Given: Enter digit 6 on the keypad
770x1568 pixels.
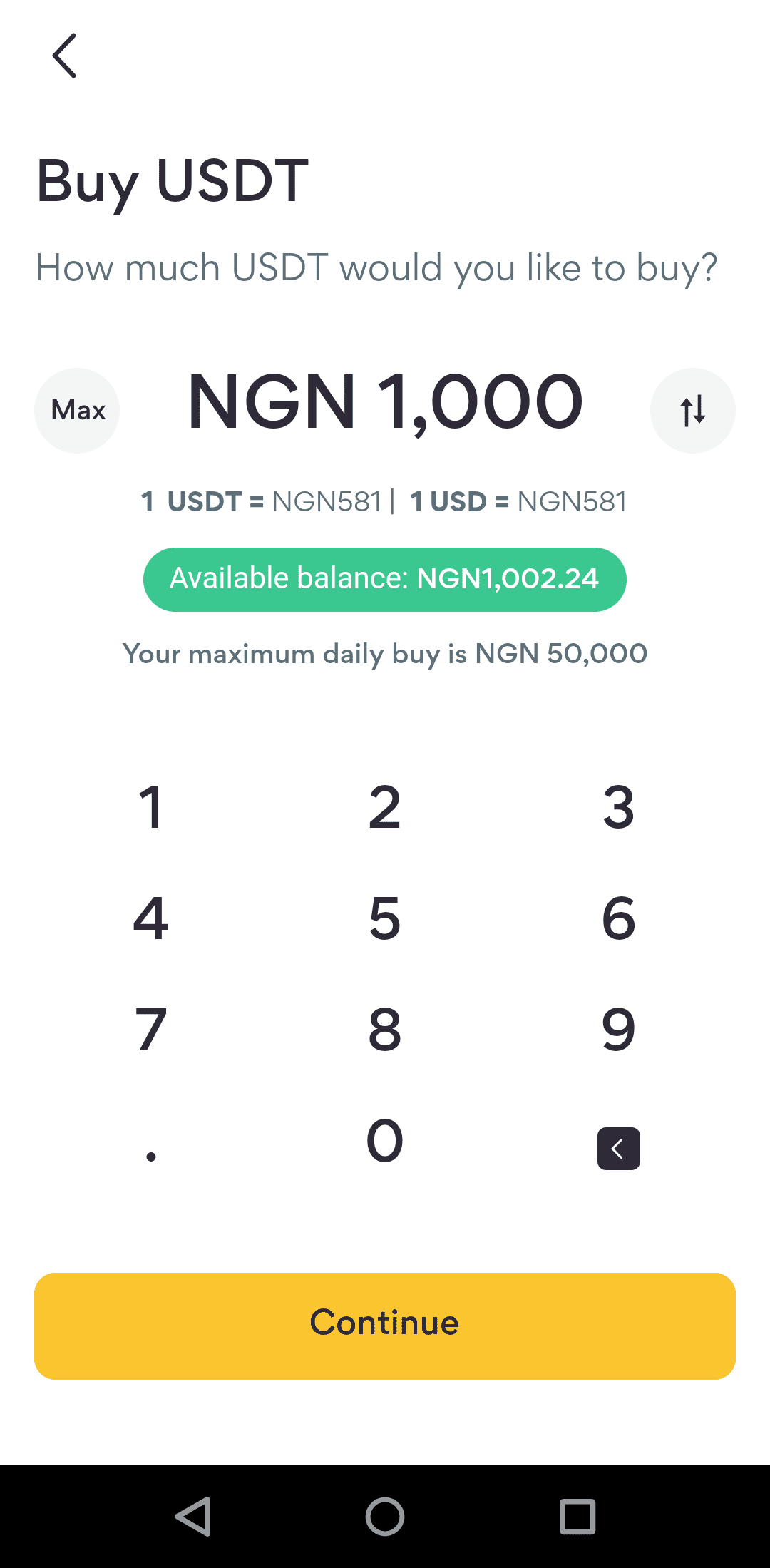Looking at the screenshot, I should [x=618, y=918].
